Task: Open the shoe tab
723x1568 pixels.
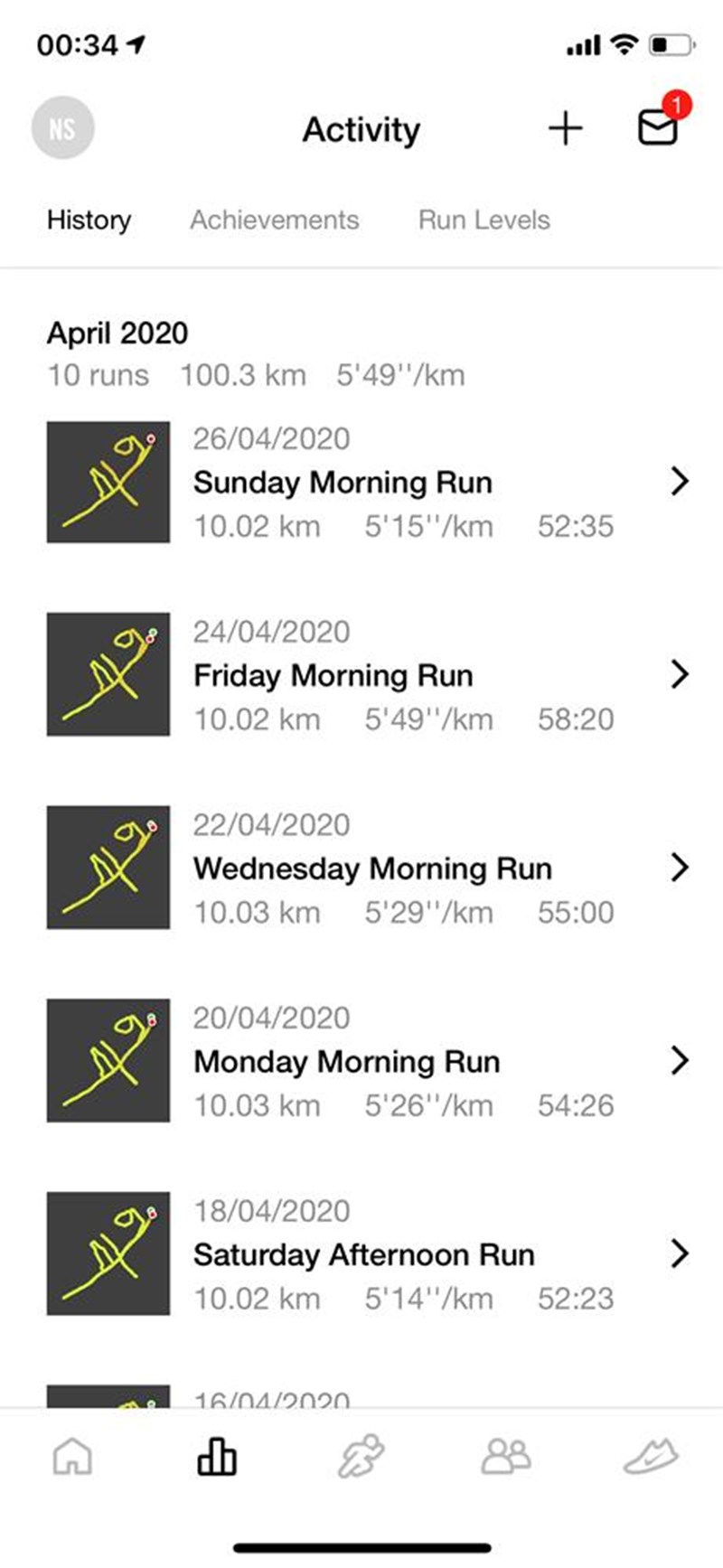Action: [651, 1456]
